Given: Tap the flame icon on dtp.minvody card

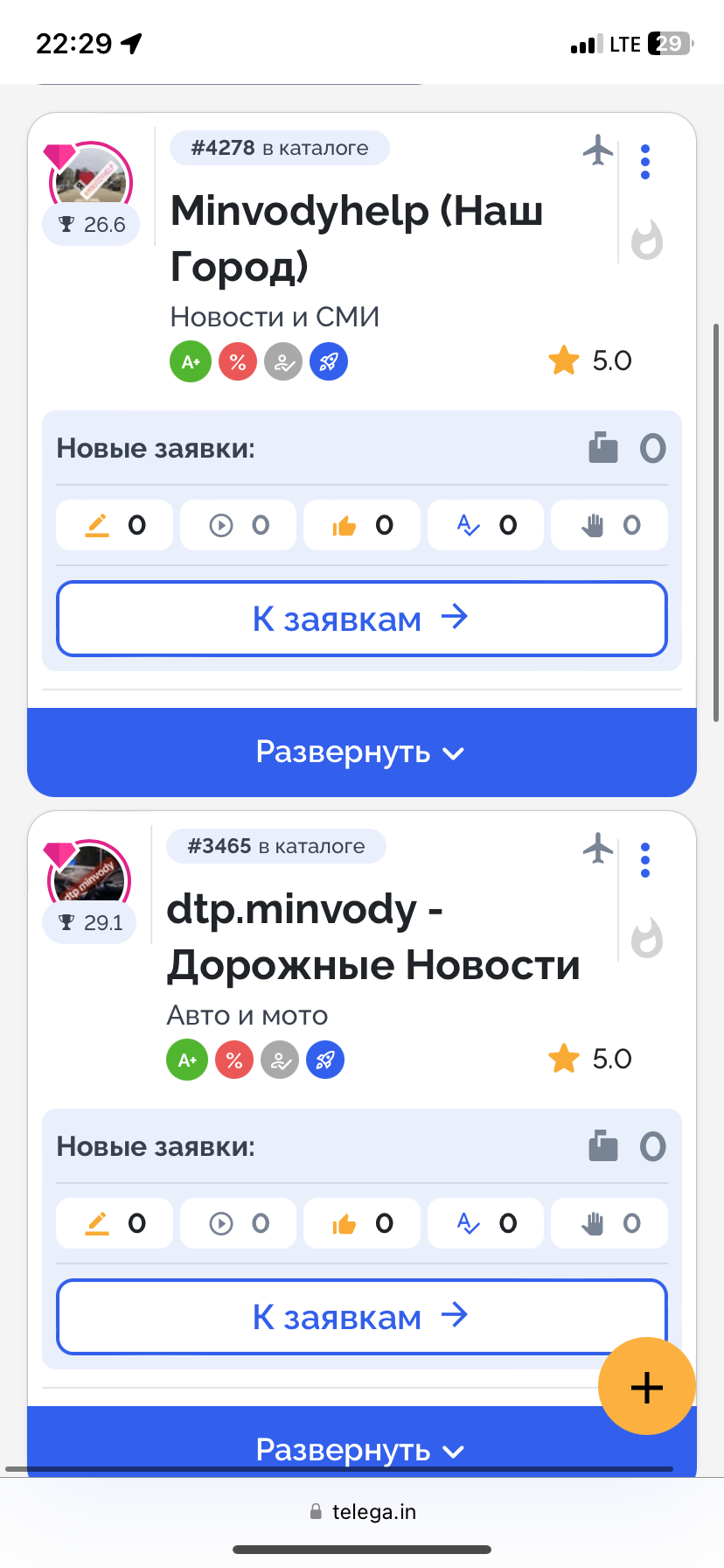Looking at the screenshot, I should (647, 939).
